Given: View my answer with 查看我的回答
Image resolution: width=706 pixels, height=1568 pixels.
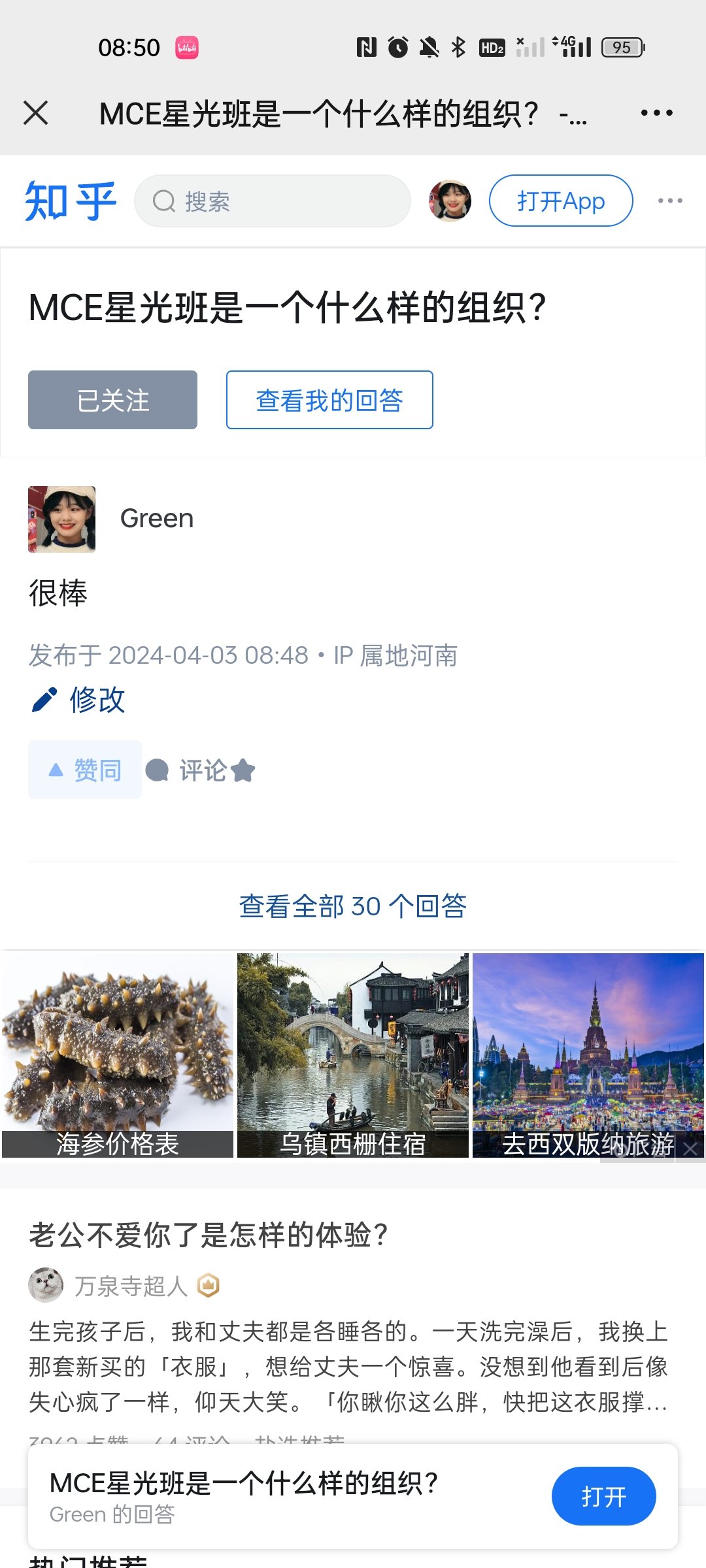Looking at the screenshot, I should [329, 400].
